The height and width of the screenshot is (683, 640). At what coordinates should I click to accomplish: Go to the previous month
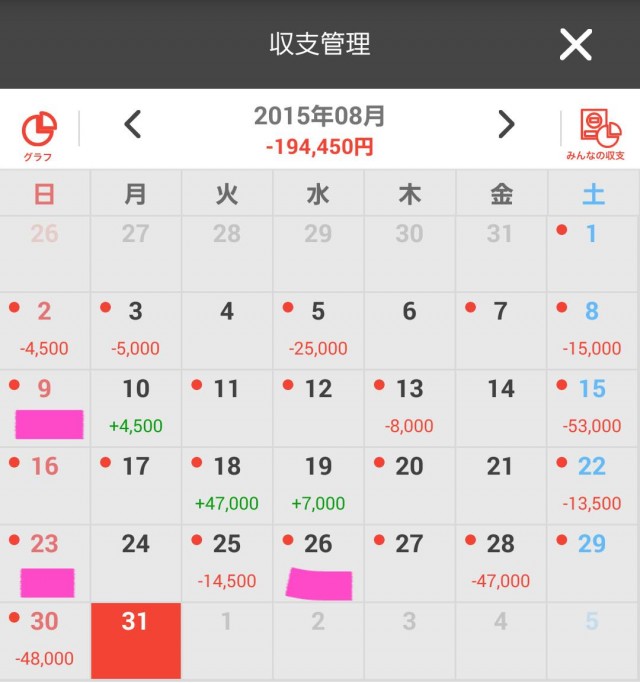[x=133, y=125]
